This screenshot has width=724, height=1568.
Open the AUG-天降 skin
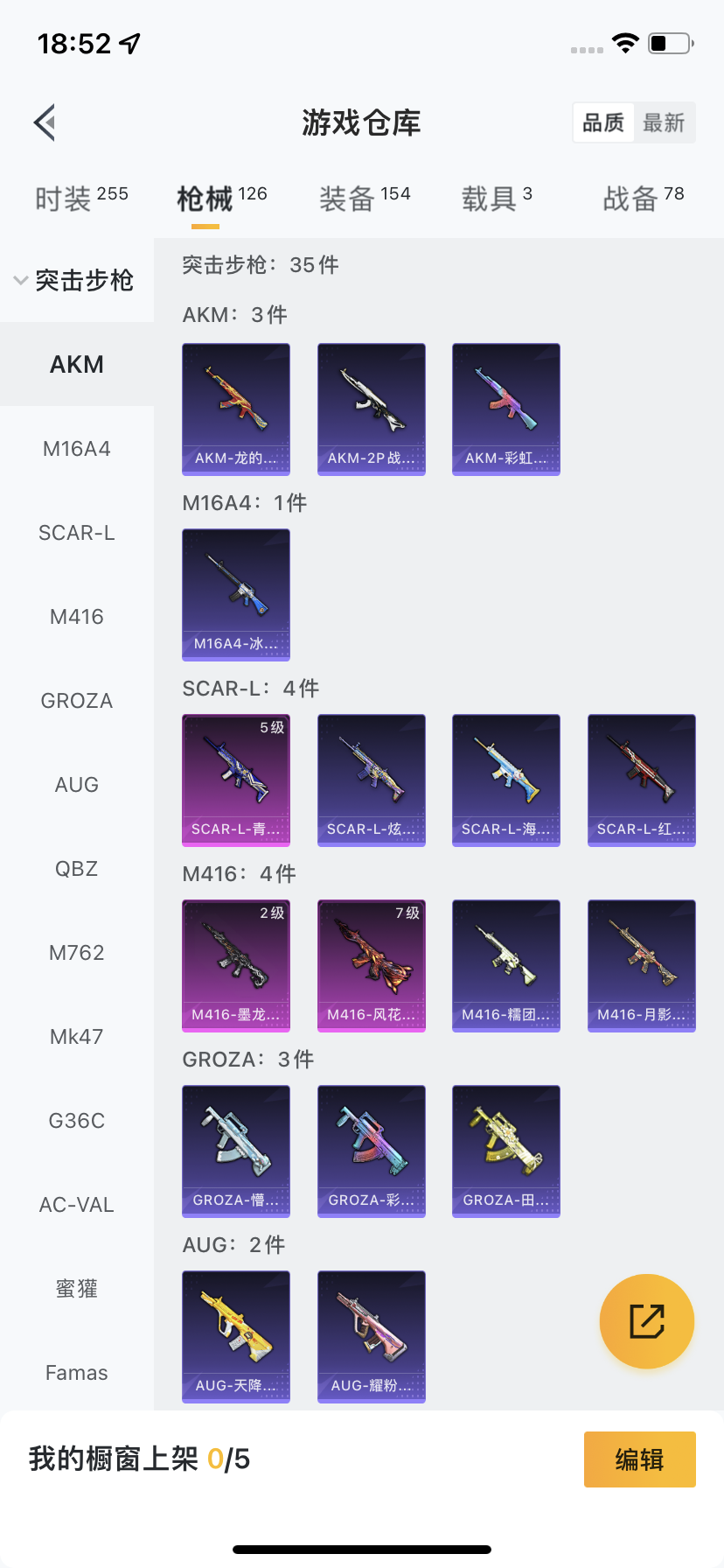coord(236,1337)
